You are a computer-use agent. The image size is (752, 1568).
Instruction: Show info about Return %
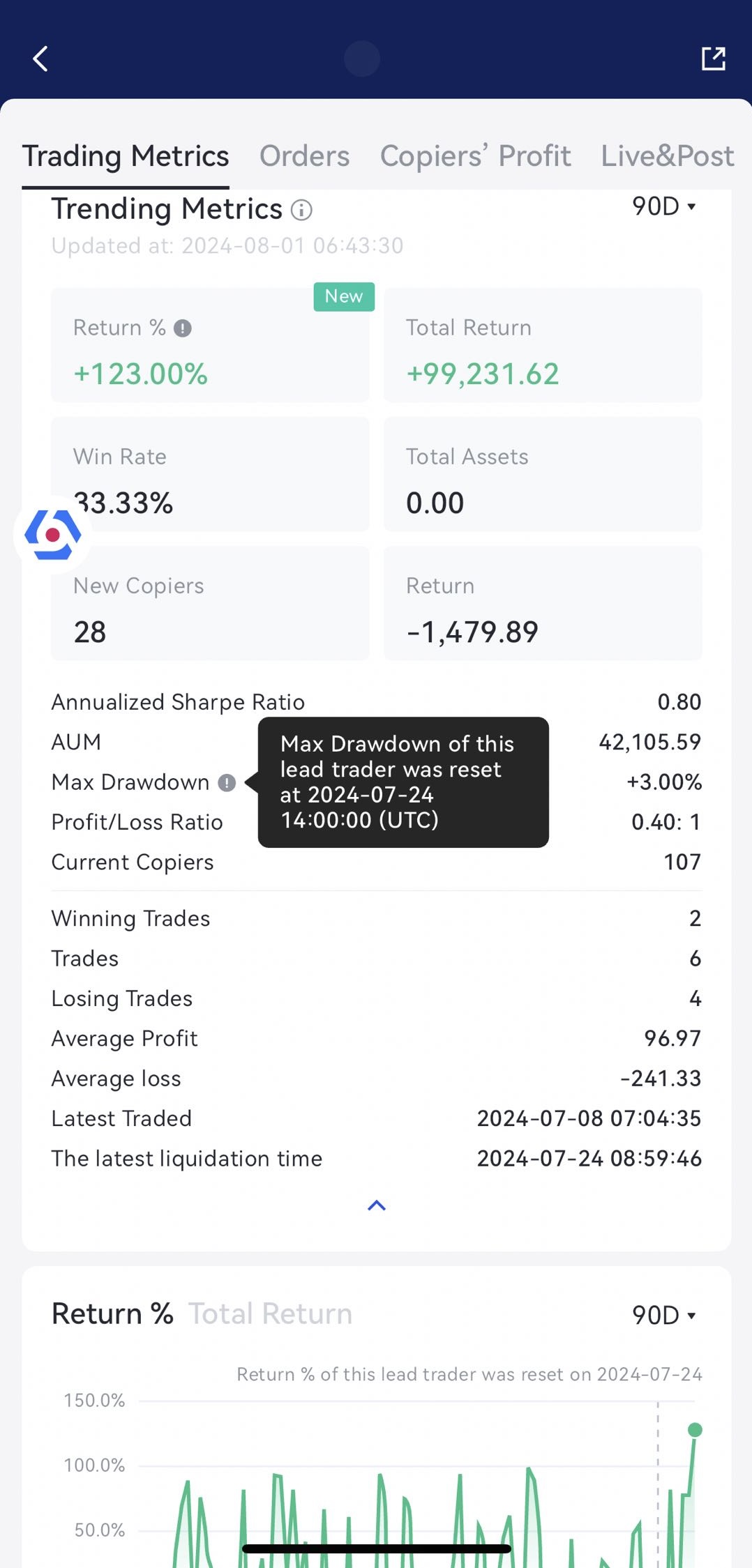[183, 328]
